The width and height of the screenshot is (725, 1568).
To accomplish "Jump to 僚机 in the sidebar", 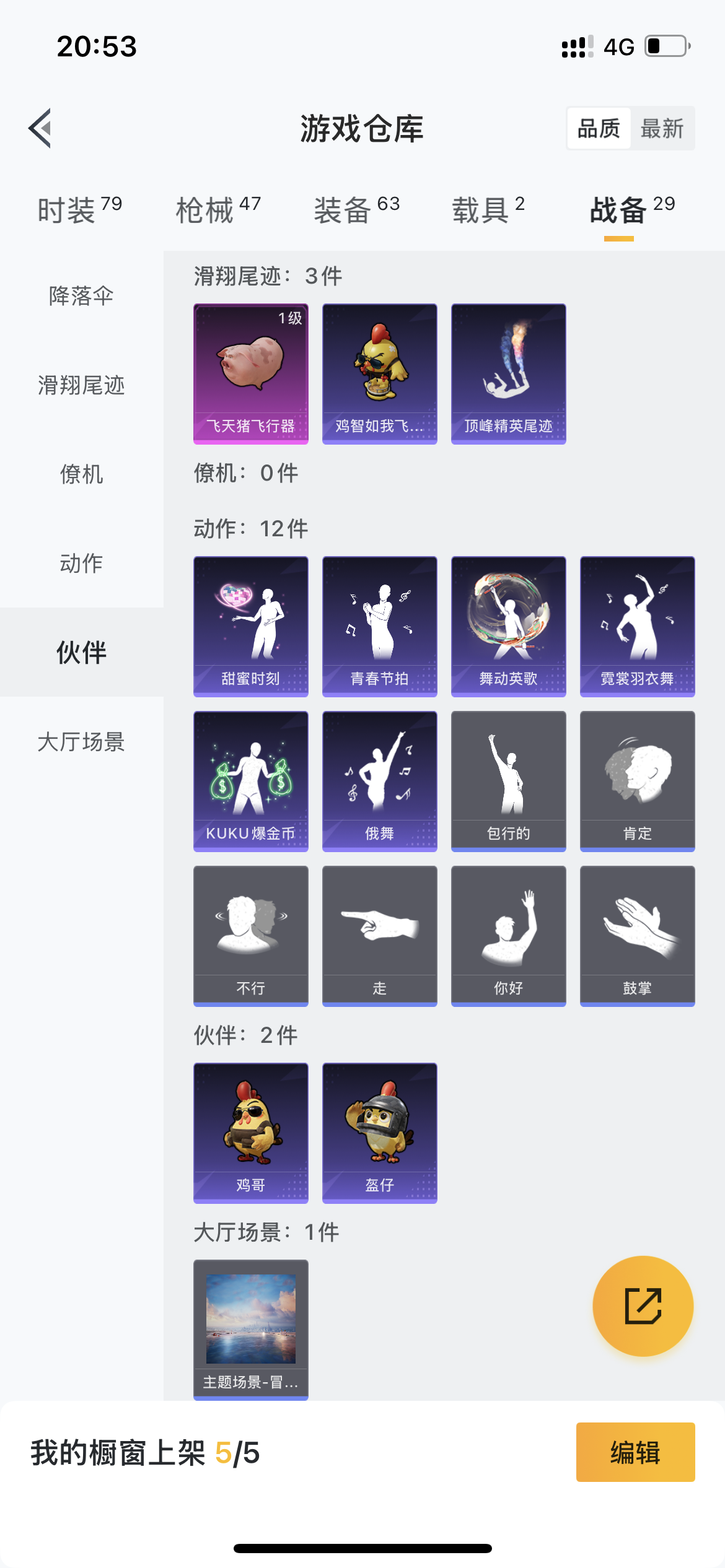I will tap(81, 474).
